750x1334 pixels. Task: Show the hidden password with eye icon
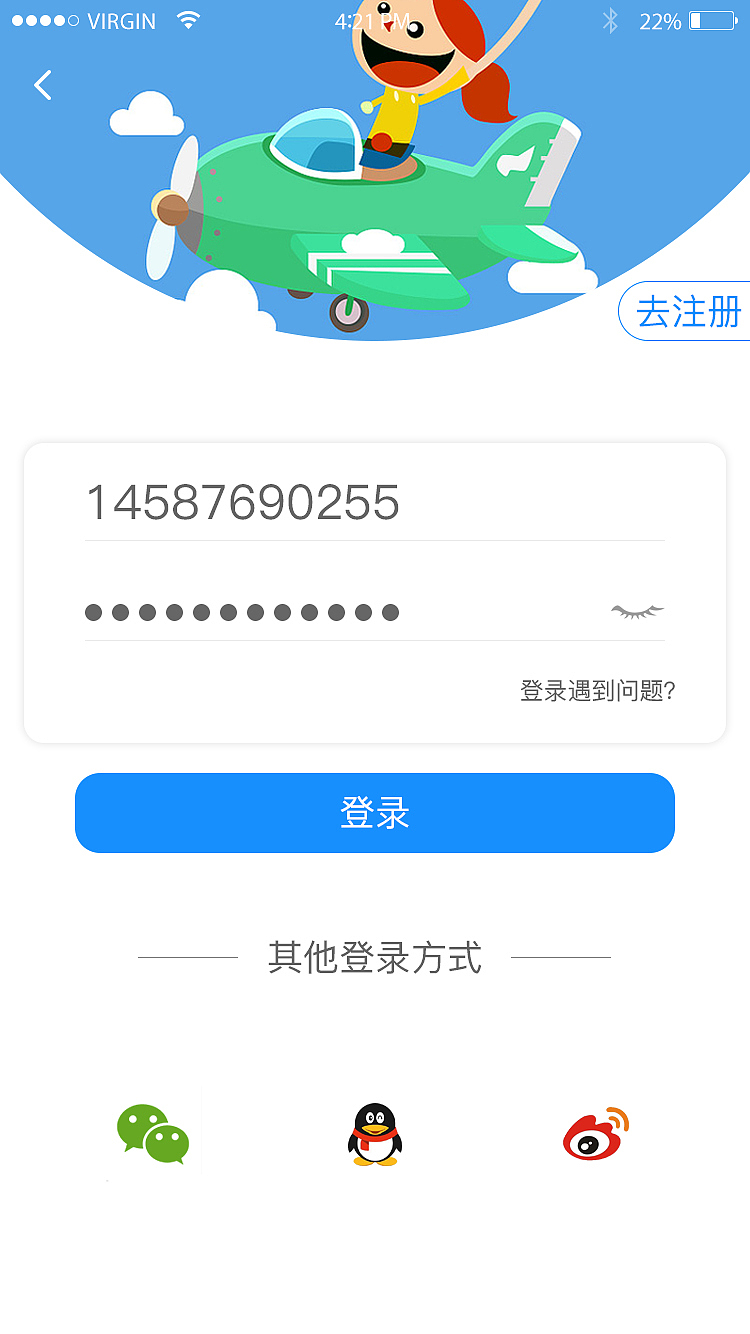pos(639,611)
